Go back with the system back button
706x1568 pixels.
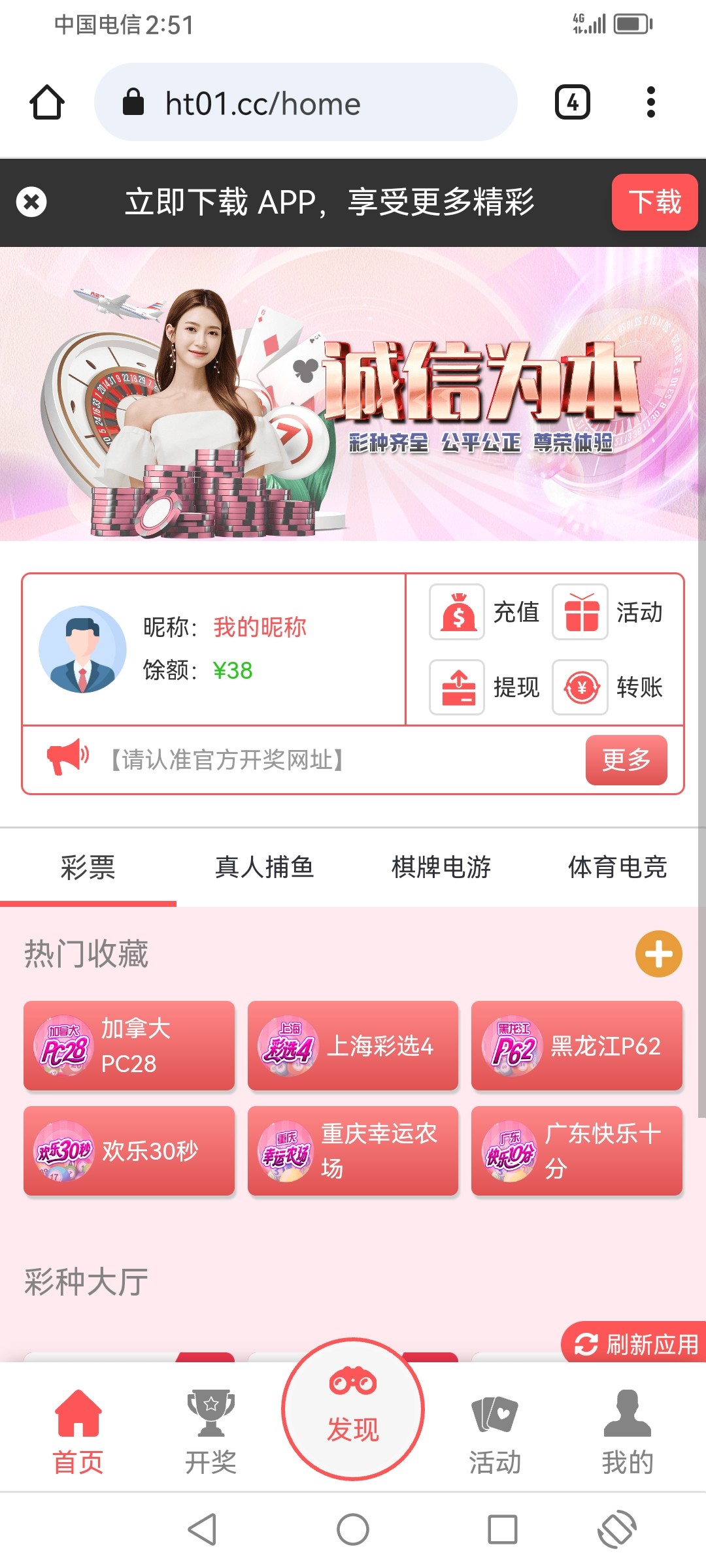(202, 1529)
